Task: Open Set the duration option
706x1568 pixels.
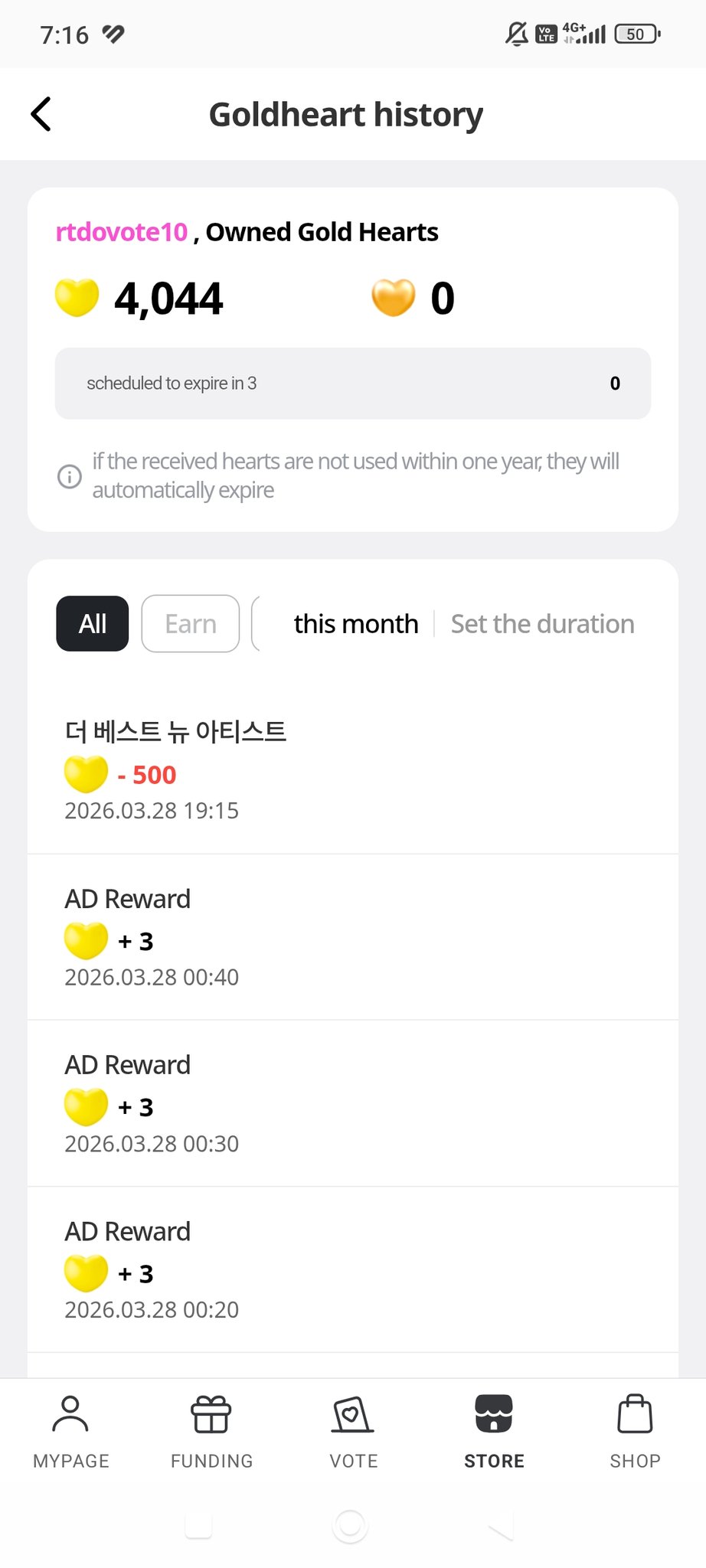Action: tap(542, 624)
